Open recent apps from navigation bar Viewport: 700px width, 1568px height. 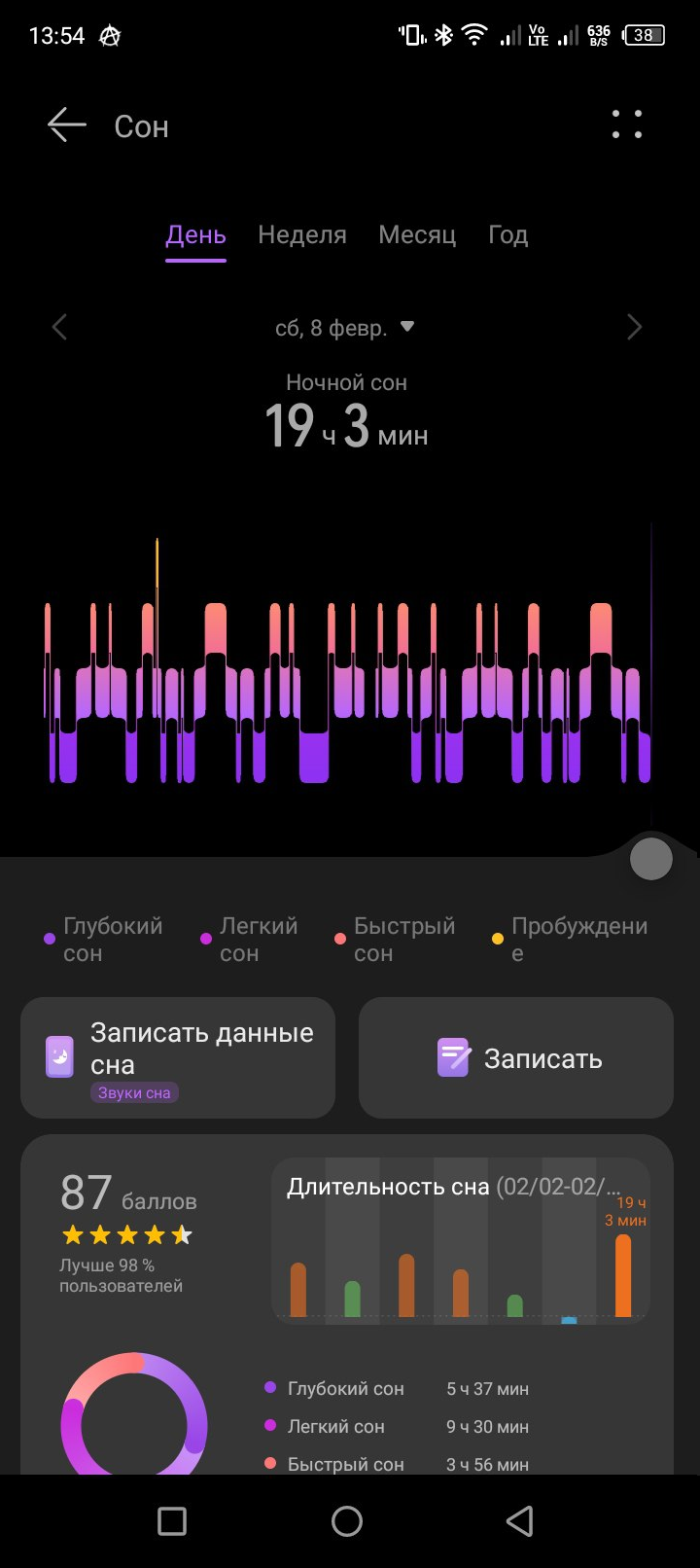172,1520
